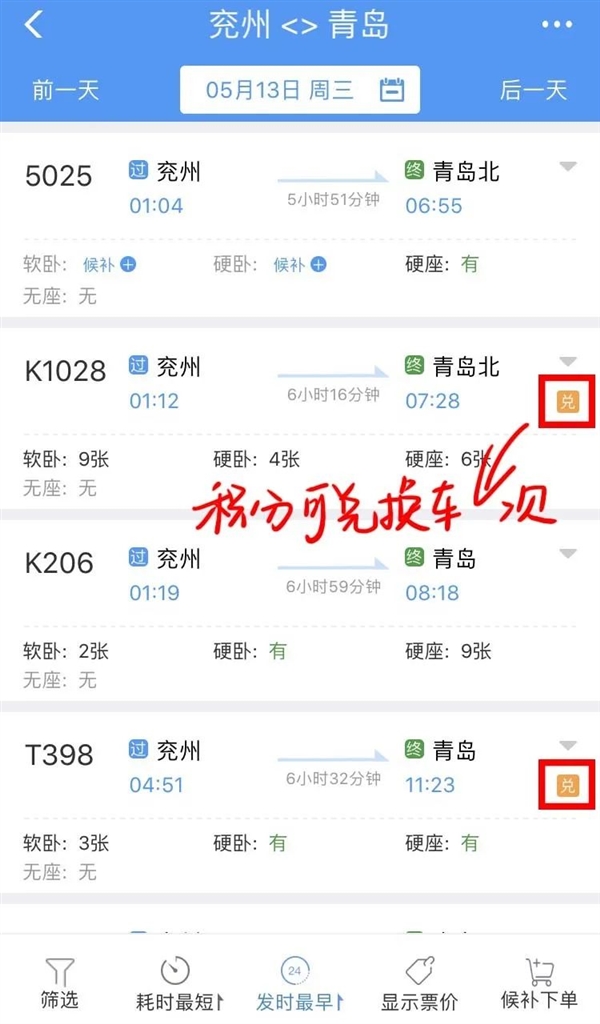Screen dimensions: 600x1024
Task: Join 硬卧 候补 waitlist for train 5025
Action: click(300, 265)
